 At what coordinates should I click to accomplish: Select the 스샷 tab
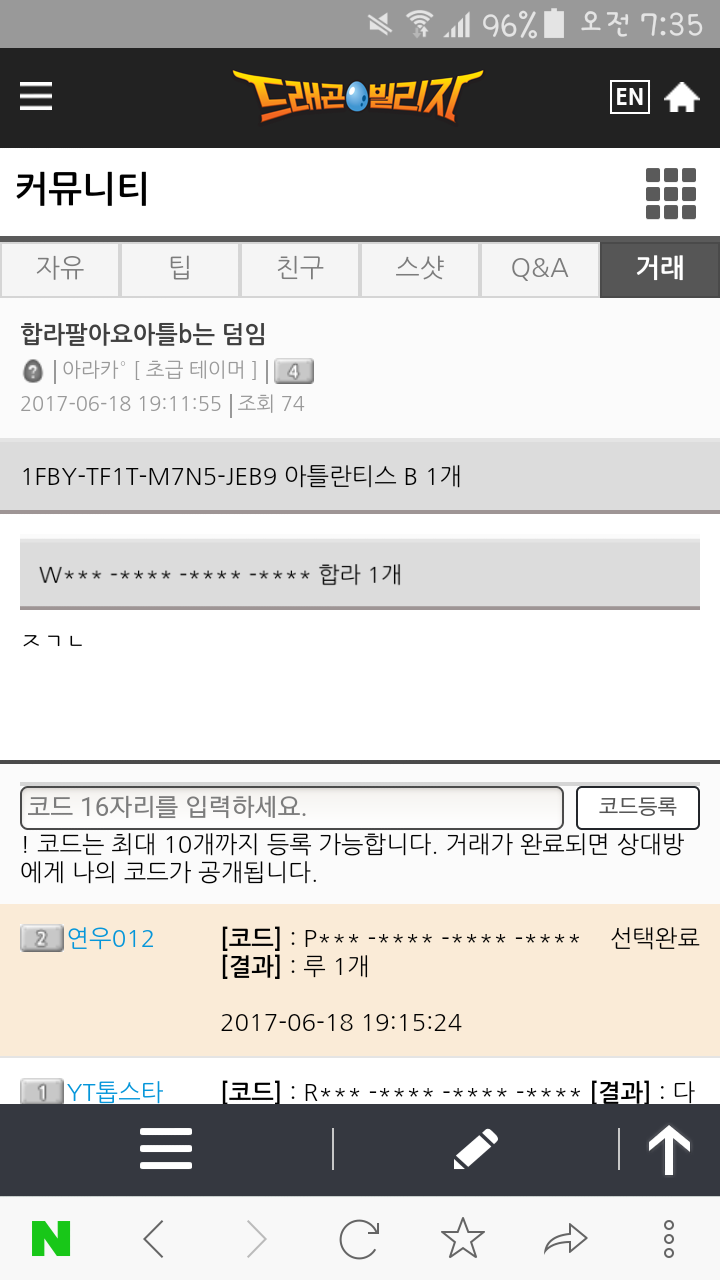point(420,269)
